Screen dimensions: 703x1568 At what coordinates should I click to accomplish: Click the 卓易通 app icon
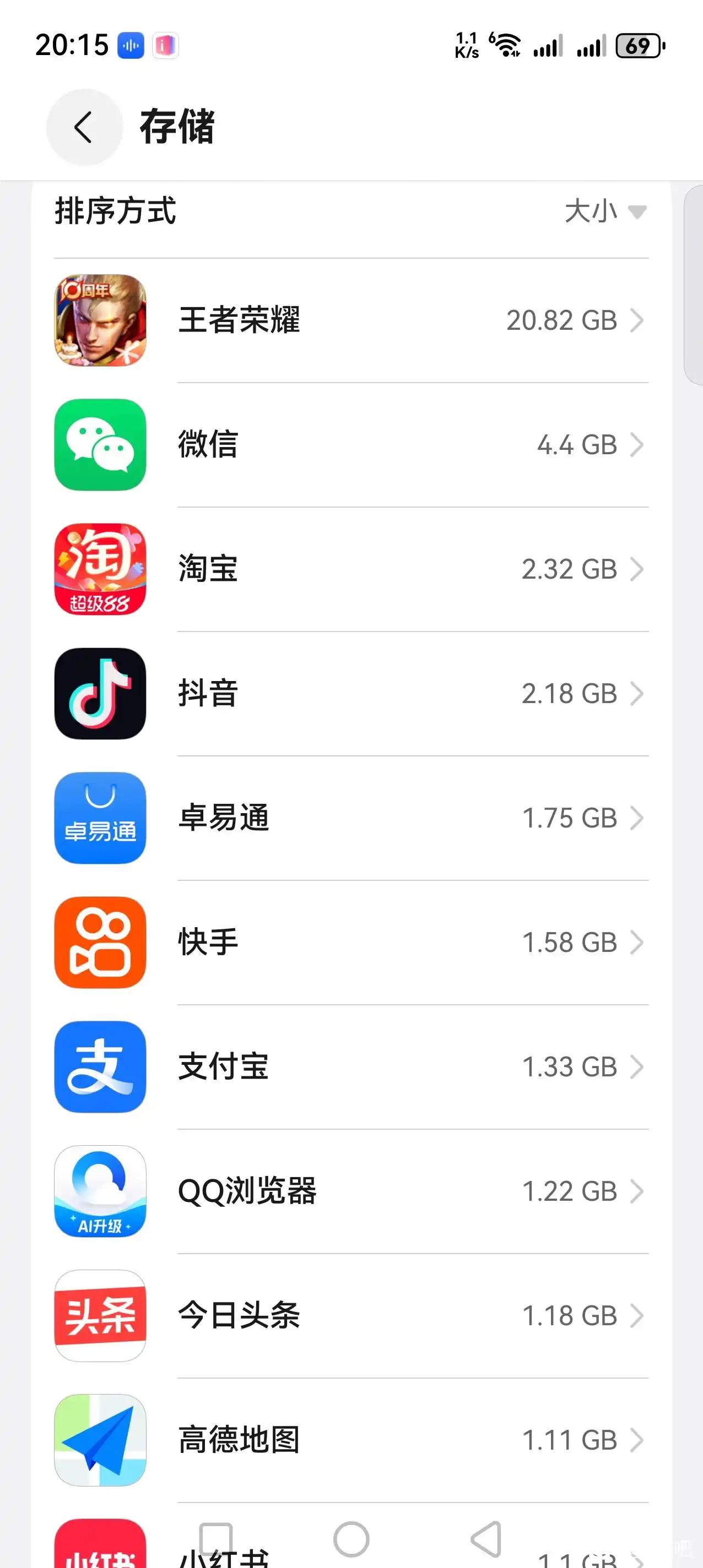[x=99, y=819]
